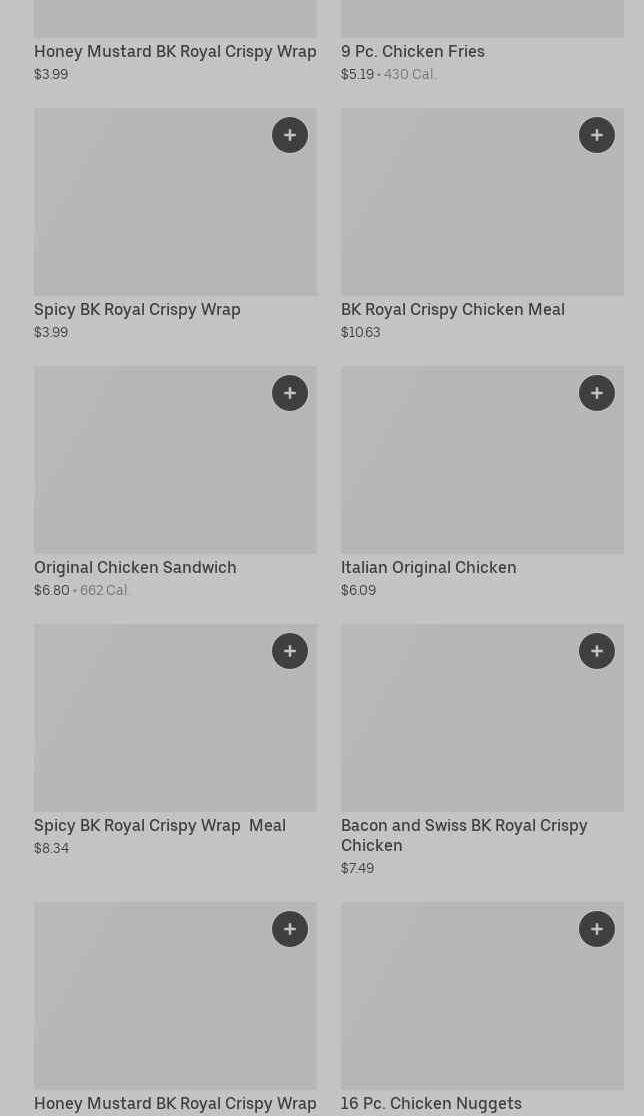This screenshot has width=644, height=1116.
Task: Open the 9 Pc. Chicken Fries item
Action: pos(412,51)
